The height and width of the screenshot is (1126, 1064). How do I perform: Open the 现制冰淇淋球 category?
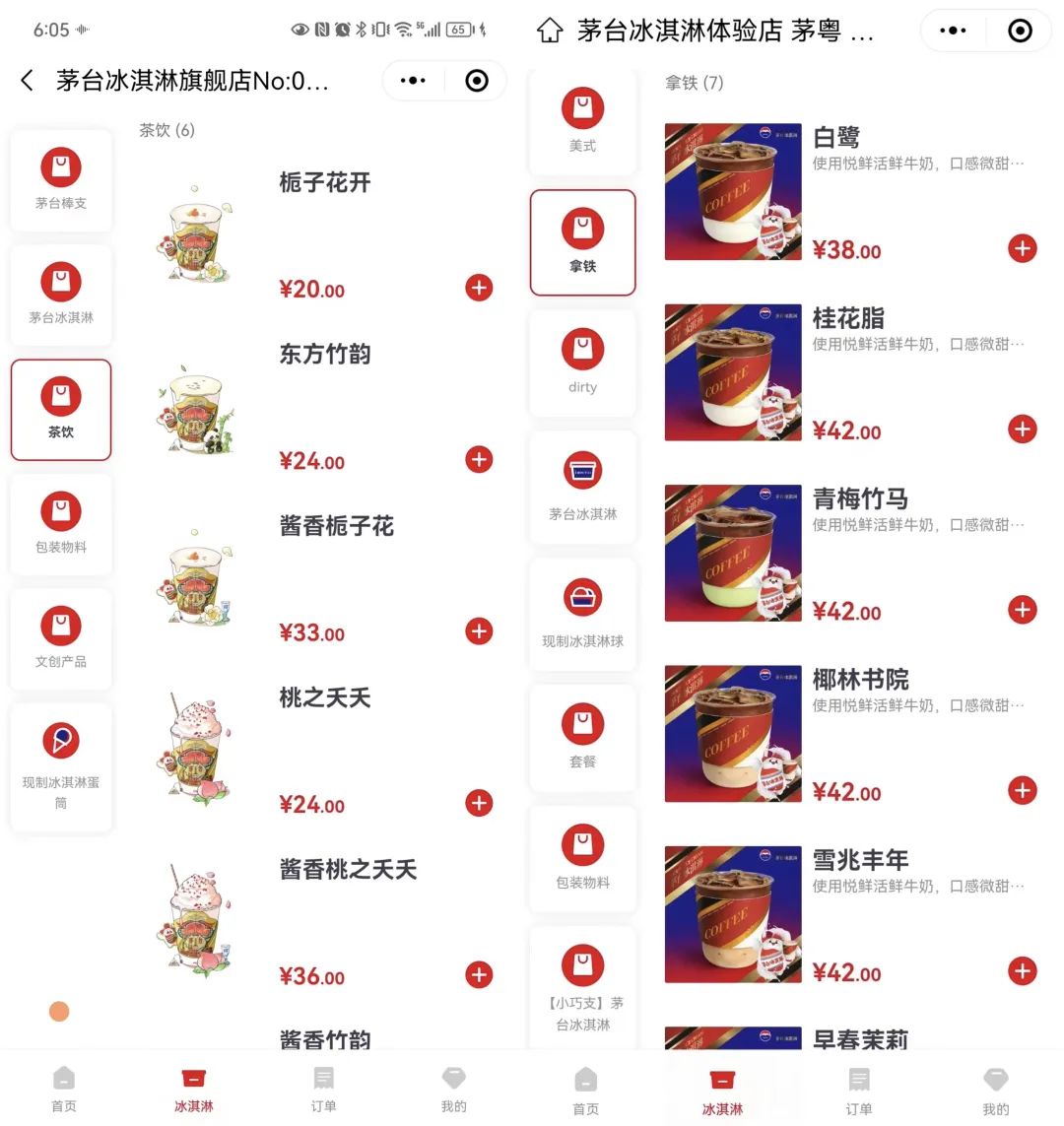pyautogui.click(x=582, y=613)
